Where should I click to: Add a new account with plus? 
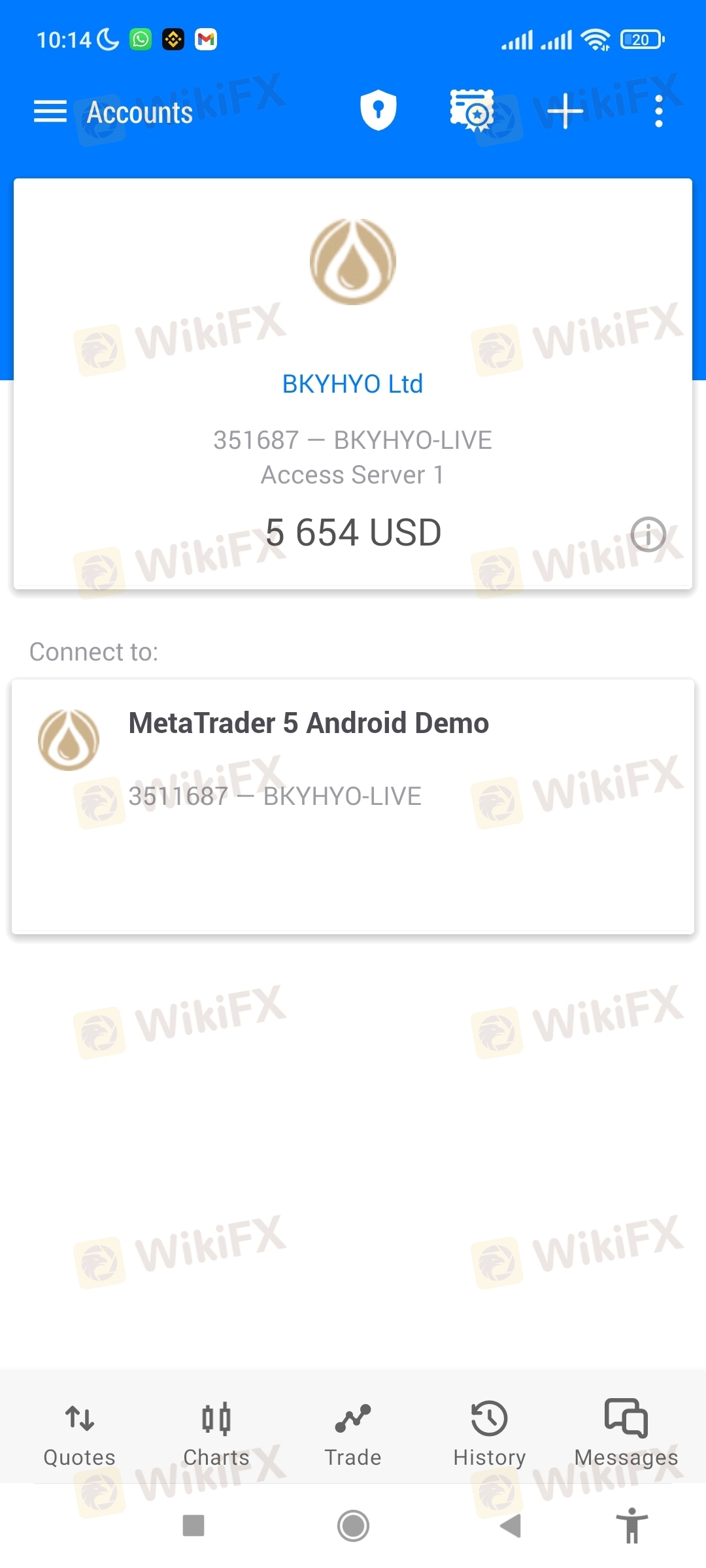click(x=565, y=112)
